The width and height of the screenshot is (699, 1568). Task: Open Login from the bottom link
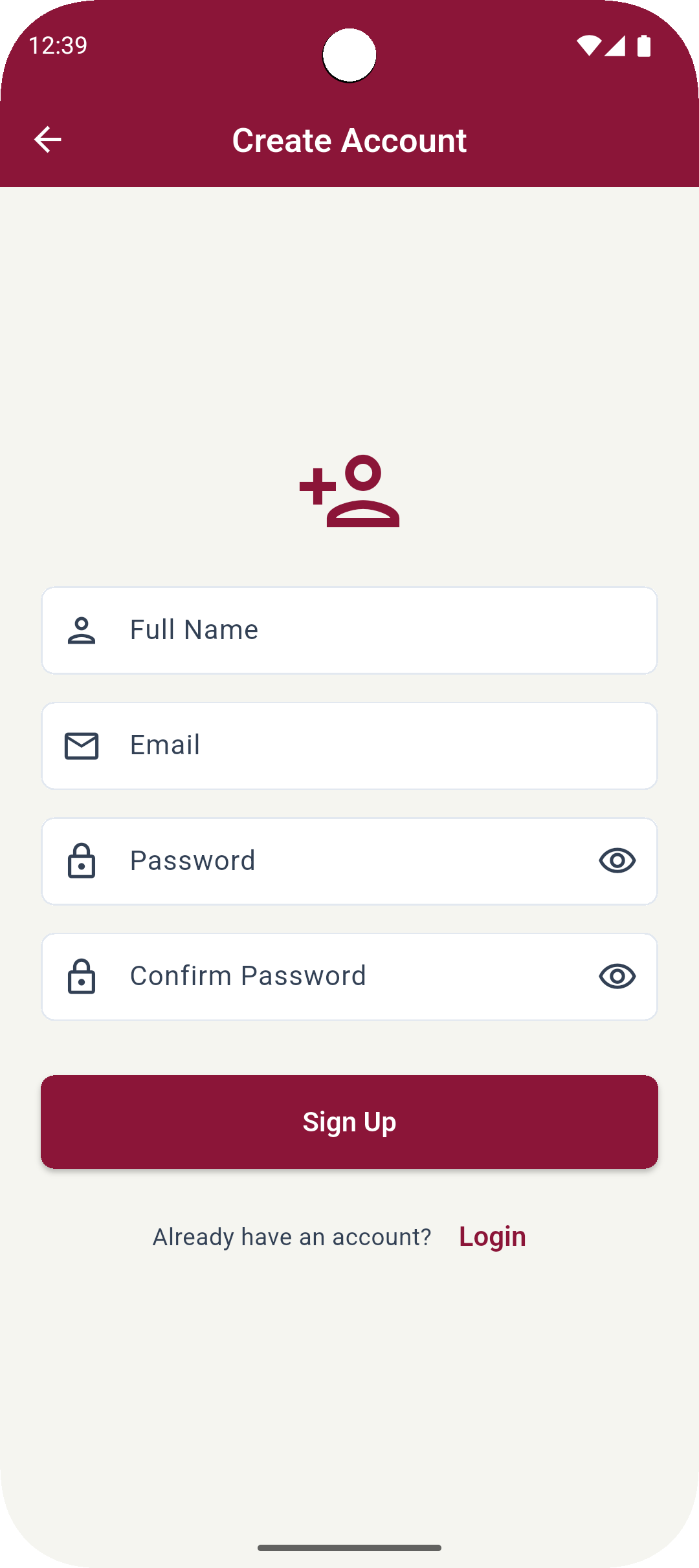coord(492,1236)
